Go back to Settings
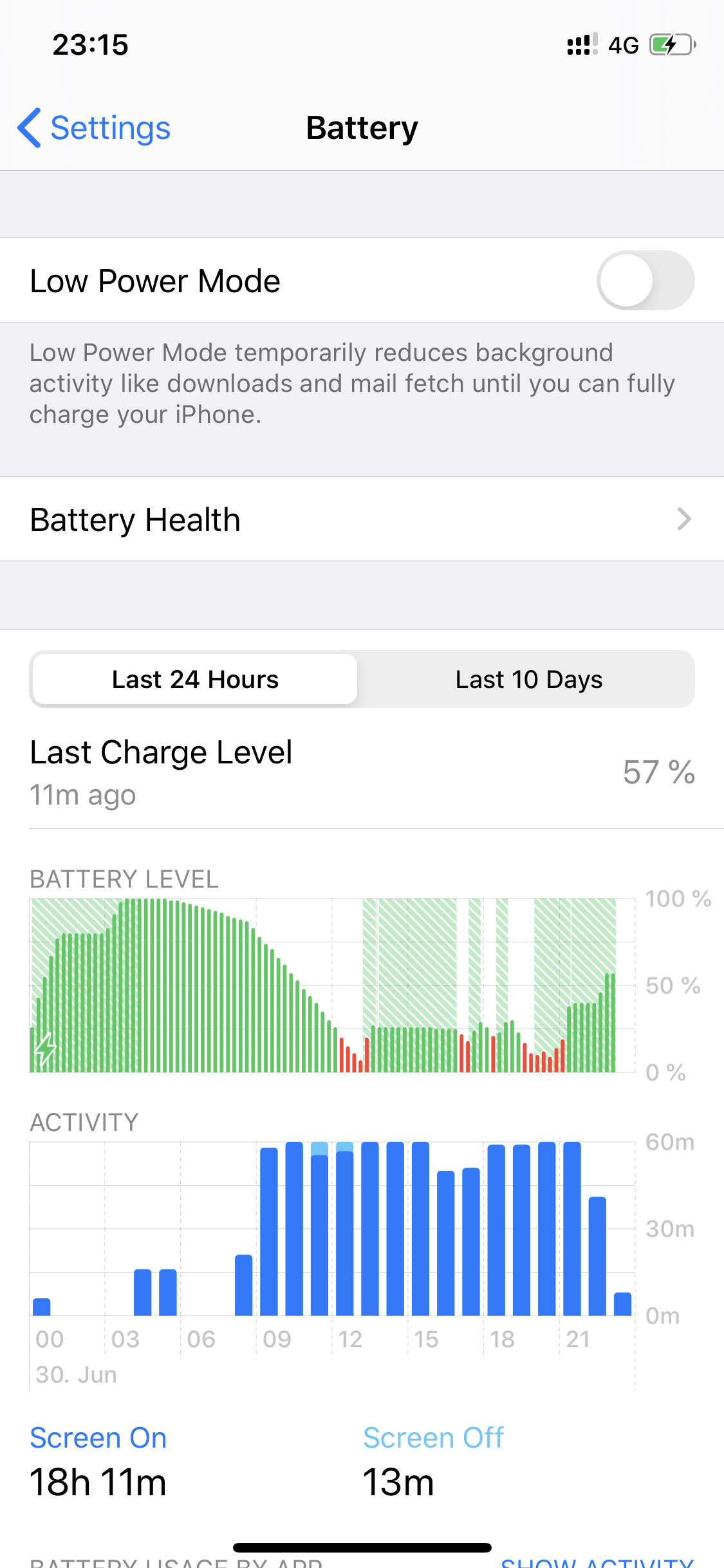This screenshot has height=1568, width=724. point(94,128)
